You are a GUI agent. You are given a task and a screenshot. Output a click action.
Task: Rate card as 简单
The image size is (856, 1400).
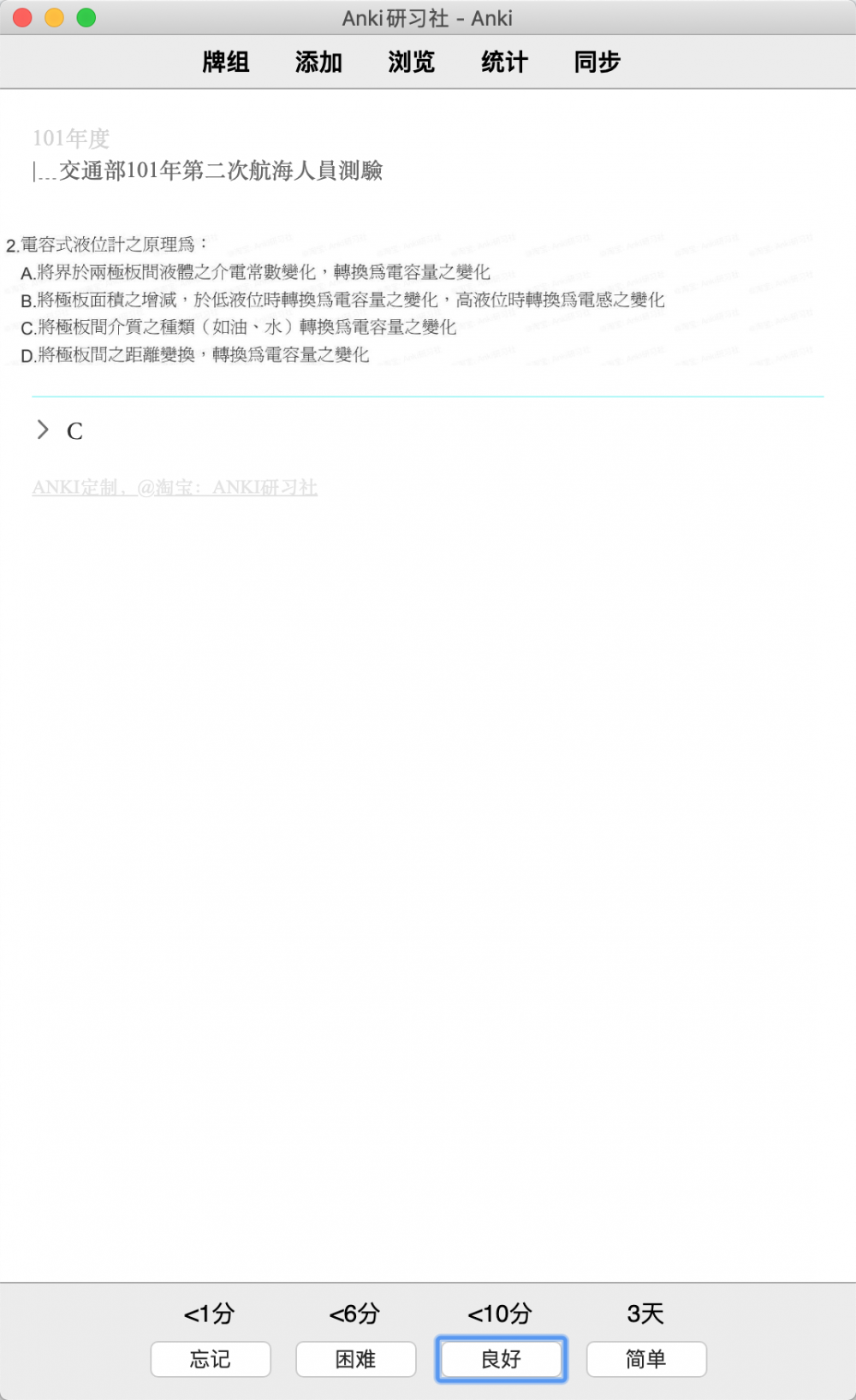tap(646, 1359)
